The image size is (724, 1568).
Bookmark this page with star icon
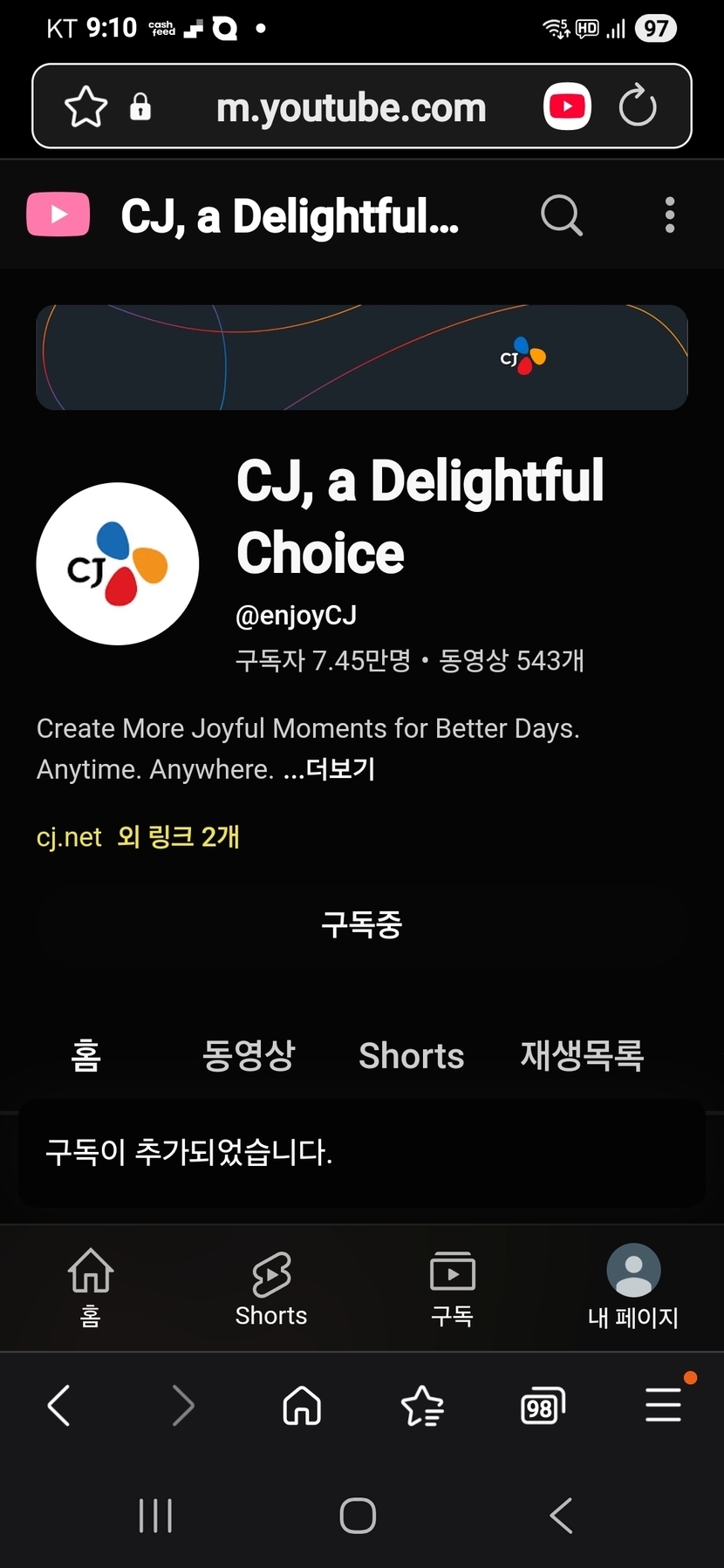tap(85, 107)
